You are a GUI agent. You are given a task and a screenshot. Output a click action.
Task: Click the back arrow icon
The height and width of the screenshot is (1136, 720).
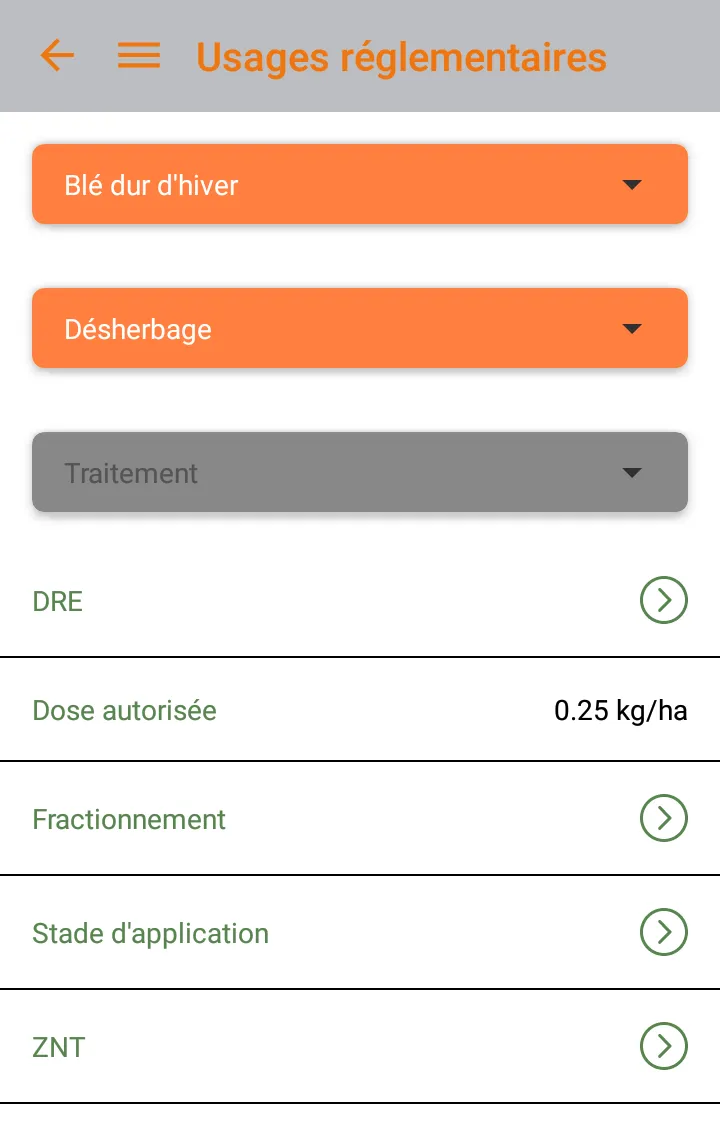pos(57,55)
